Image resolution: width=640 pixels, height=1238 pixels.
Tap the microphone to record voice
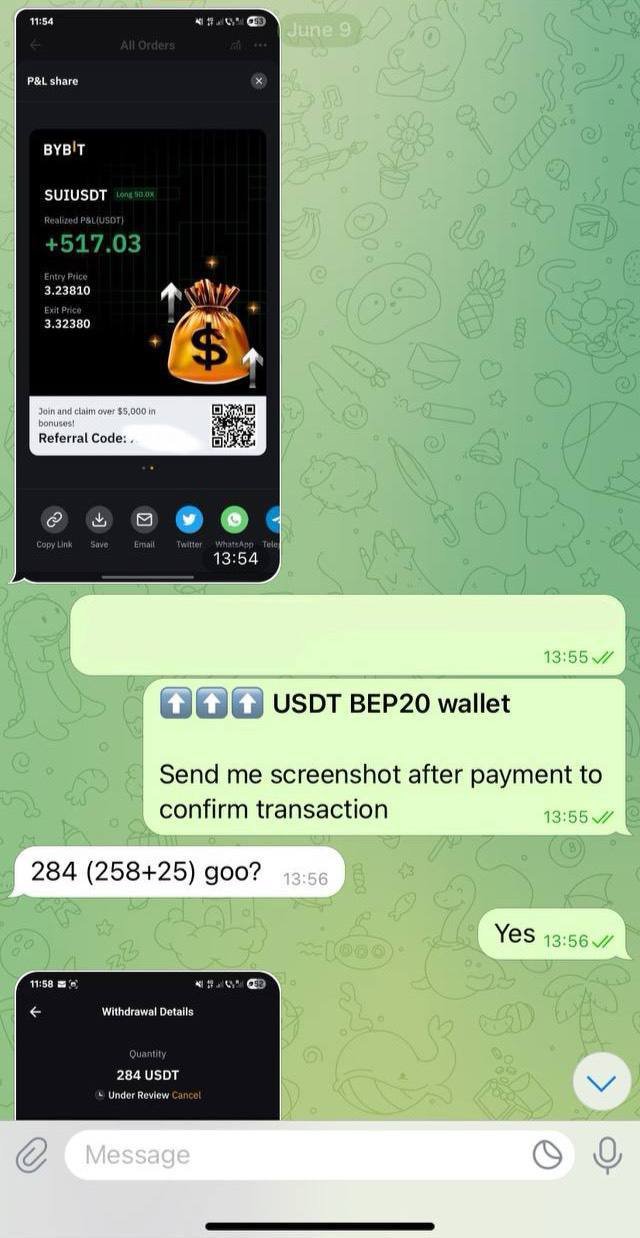click(606, 1155)
